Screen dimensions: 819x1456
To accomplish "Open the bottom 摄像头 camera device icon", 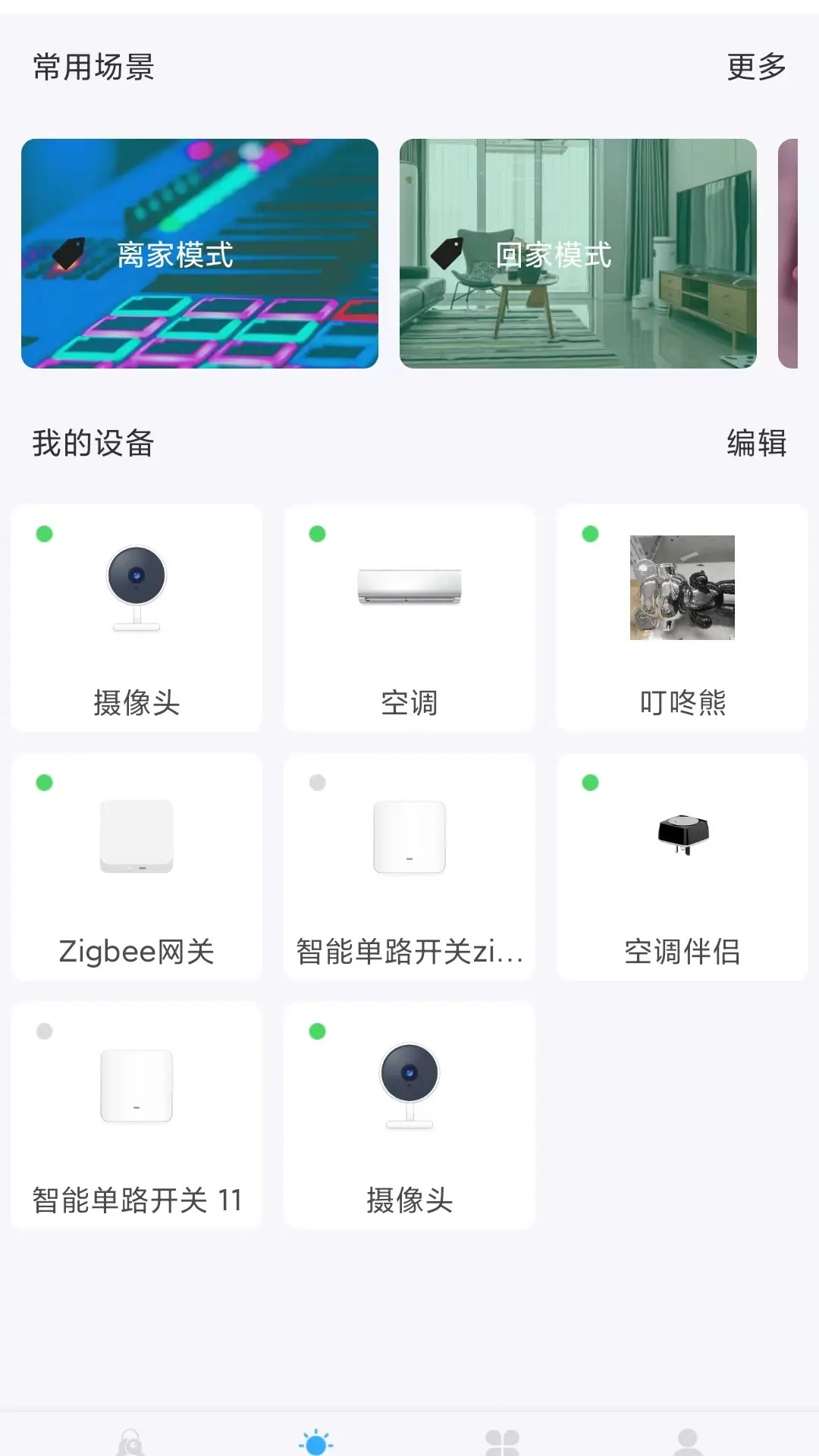I will point(409,1084).
